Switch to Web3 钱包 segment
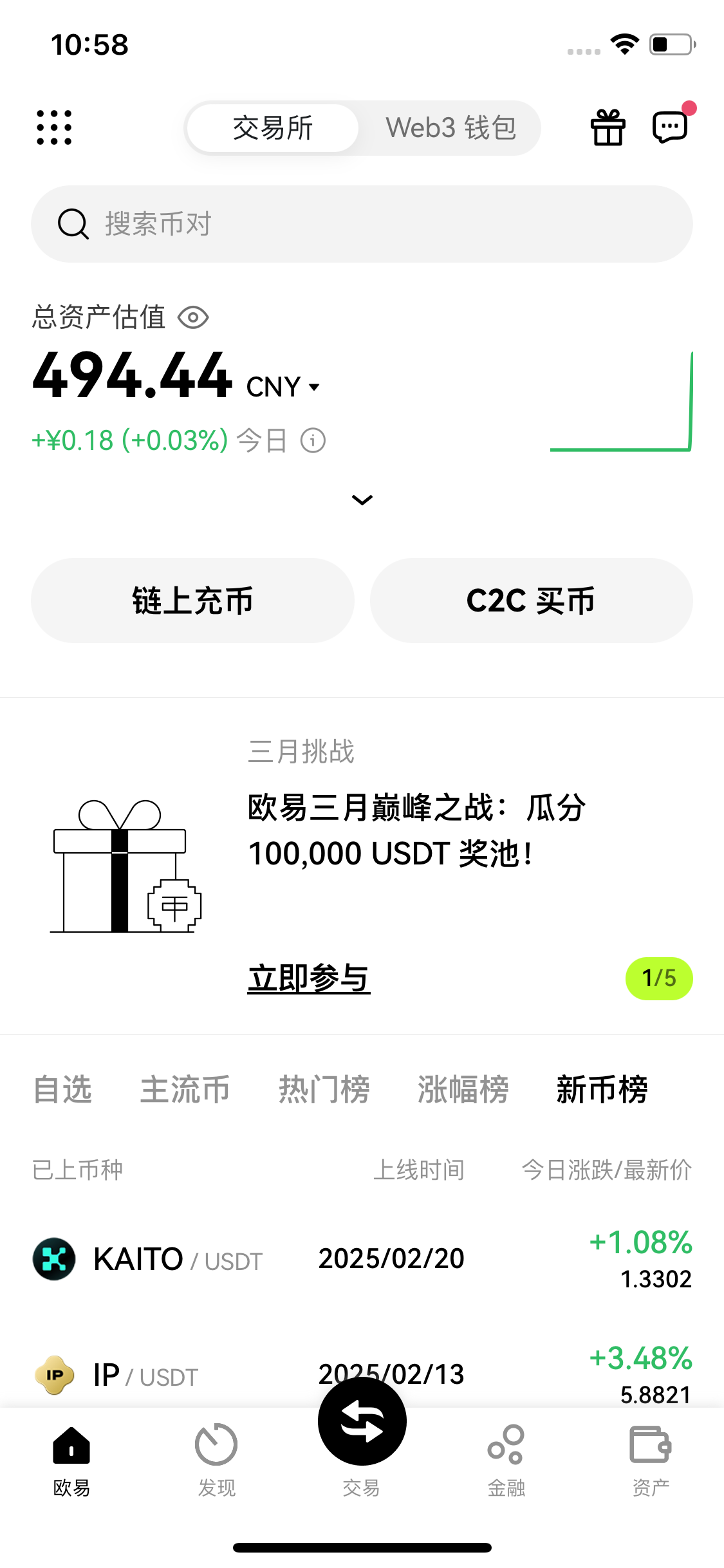724x1568 pixels. (x=450, y=127)
